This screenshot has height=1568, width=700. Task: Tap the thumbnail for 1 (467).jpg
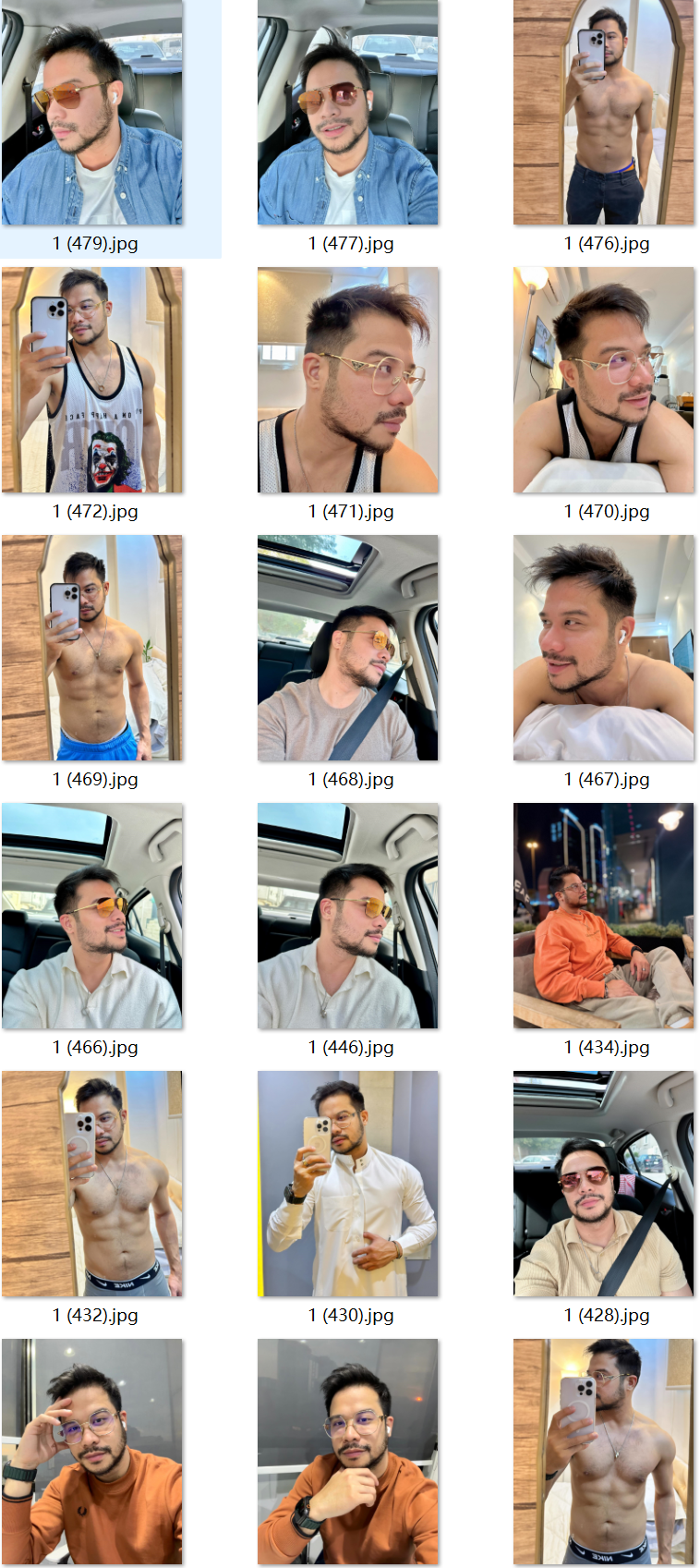coord(604,648)
